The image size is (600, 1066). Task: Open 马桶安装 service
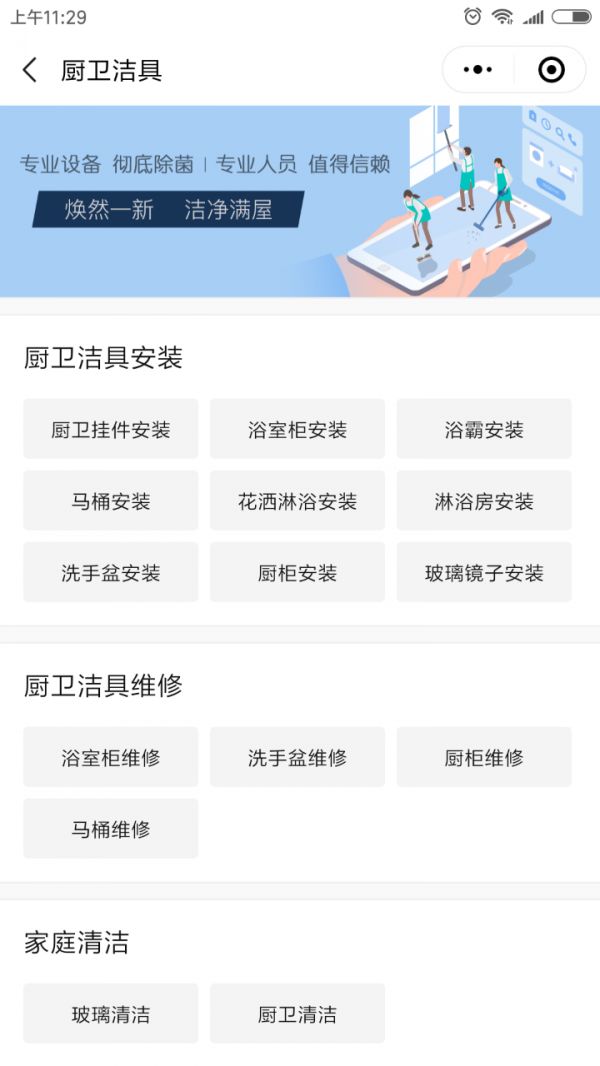click(x=111, y=502)
